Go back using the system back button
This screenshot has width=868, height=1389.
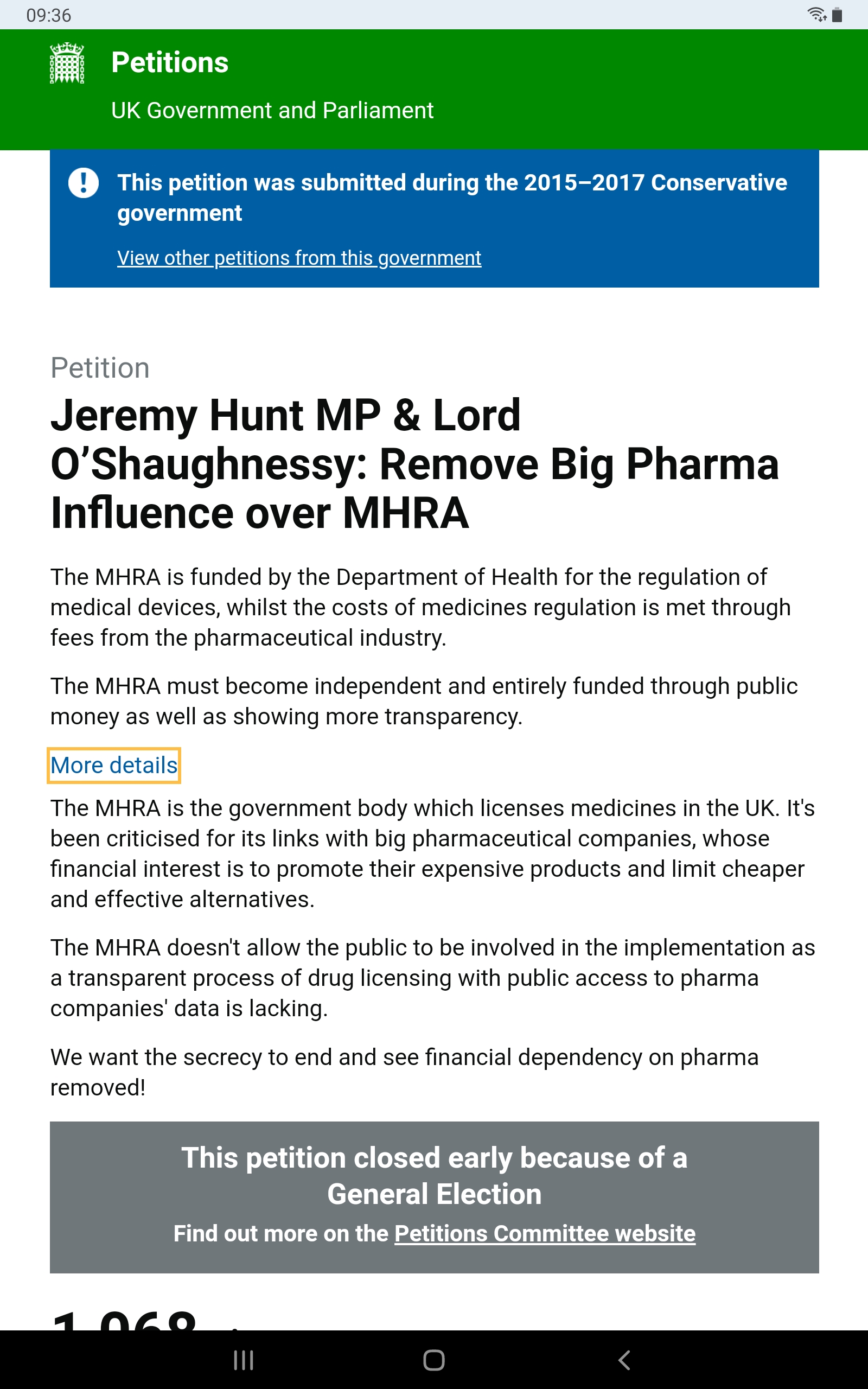click(624, 1360)
